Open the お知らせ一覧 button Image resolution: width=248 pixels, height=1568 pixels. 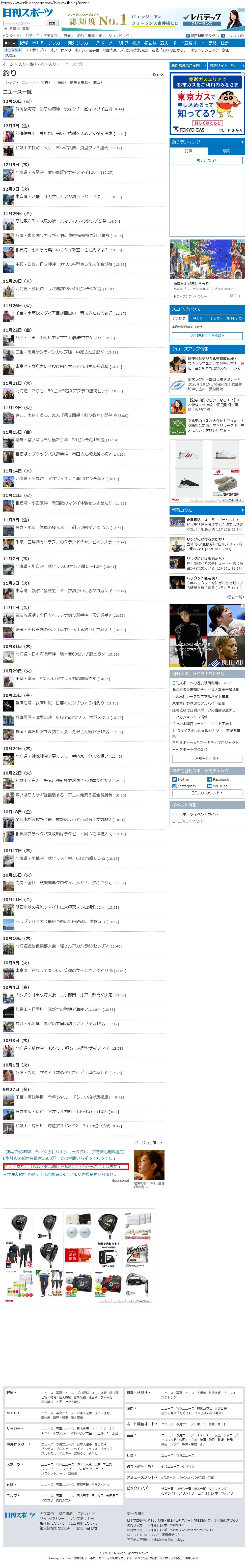[x=207, y=758]
